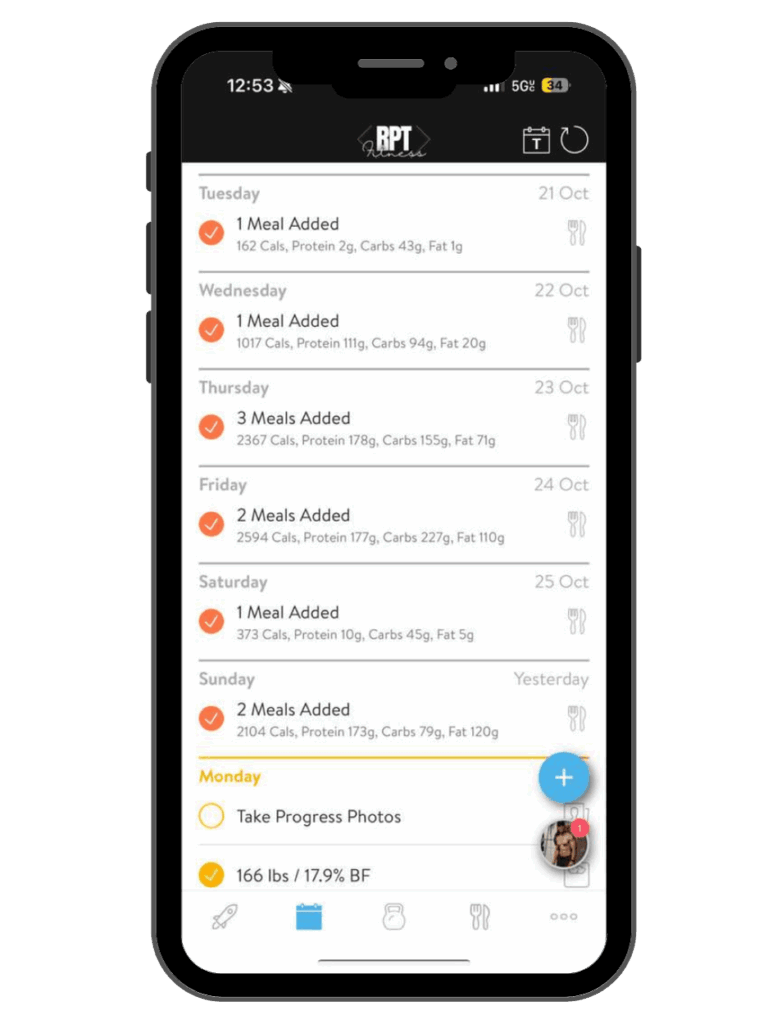Image resolution: width=768 pixels, height=1024 pixels.
Task: Check off Take Progress Photos
Action: pos(211,816)
